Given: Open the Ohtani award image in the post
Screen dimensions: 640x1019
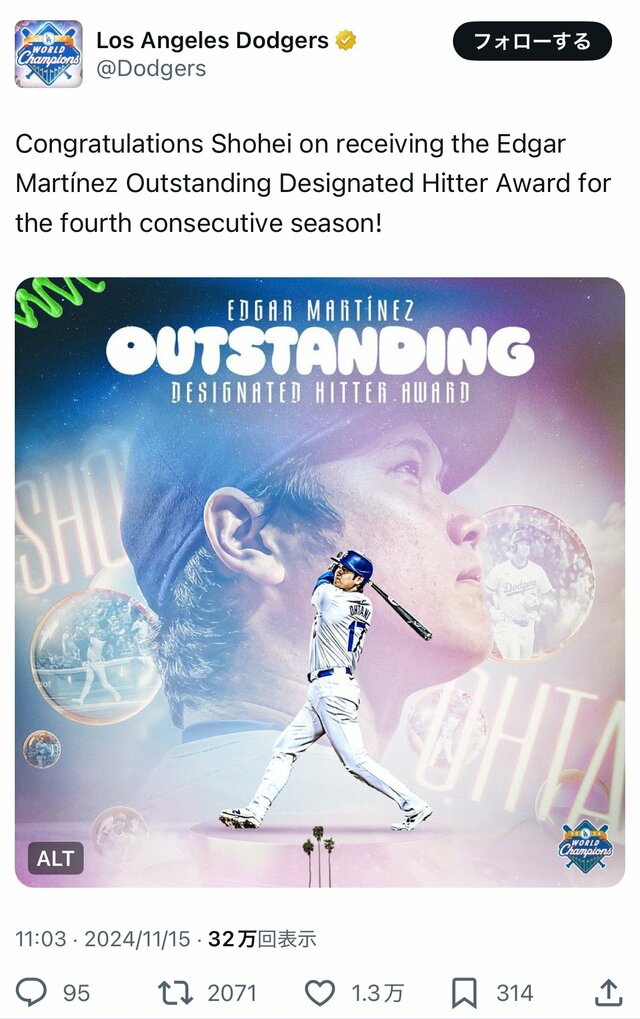Looking at the screenshot, I should (320, 580).
